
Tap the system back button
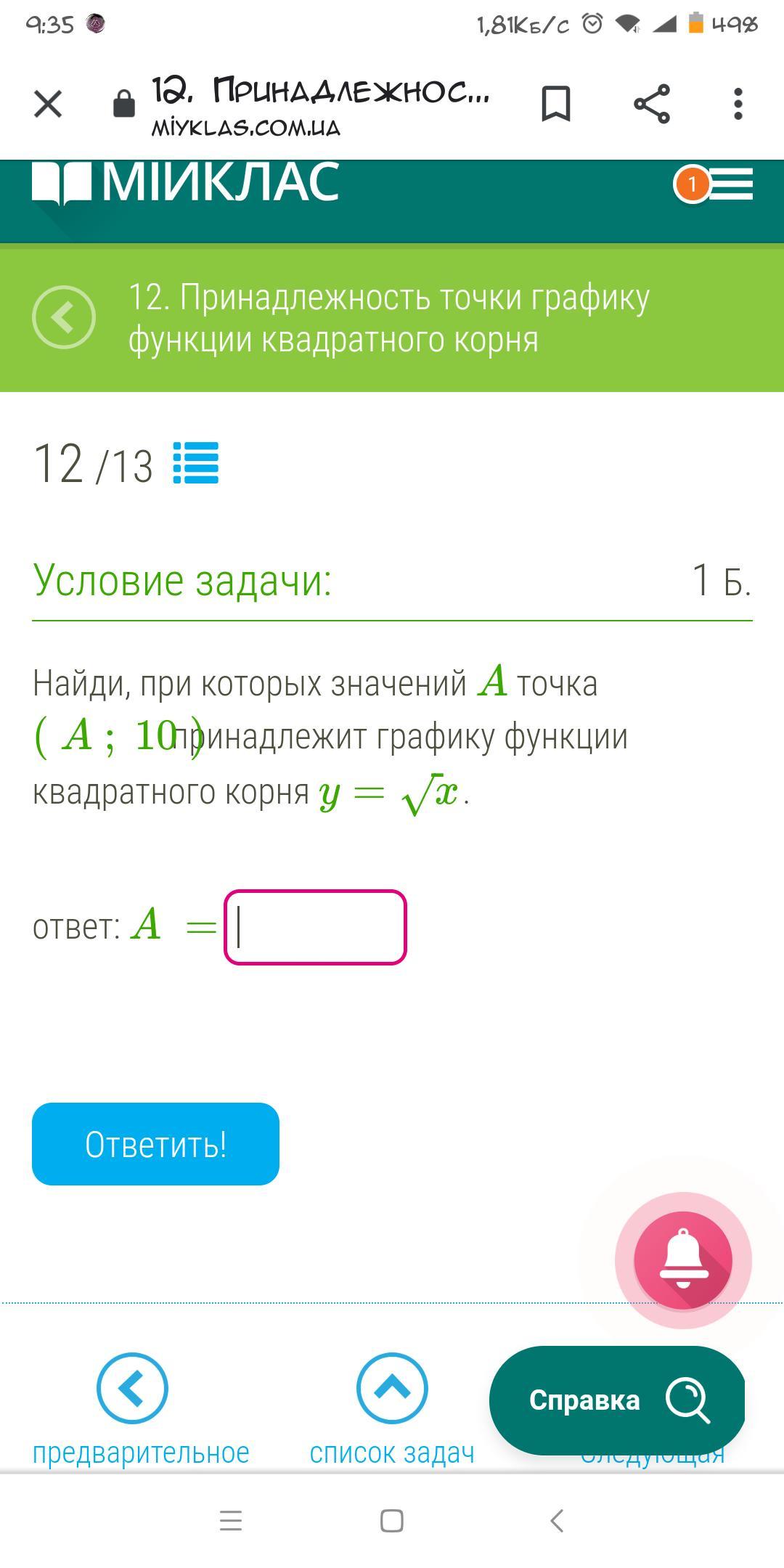click(x=557, y=1520)
